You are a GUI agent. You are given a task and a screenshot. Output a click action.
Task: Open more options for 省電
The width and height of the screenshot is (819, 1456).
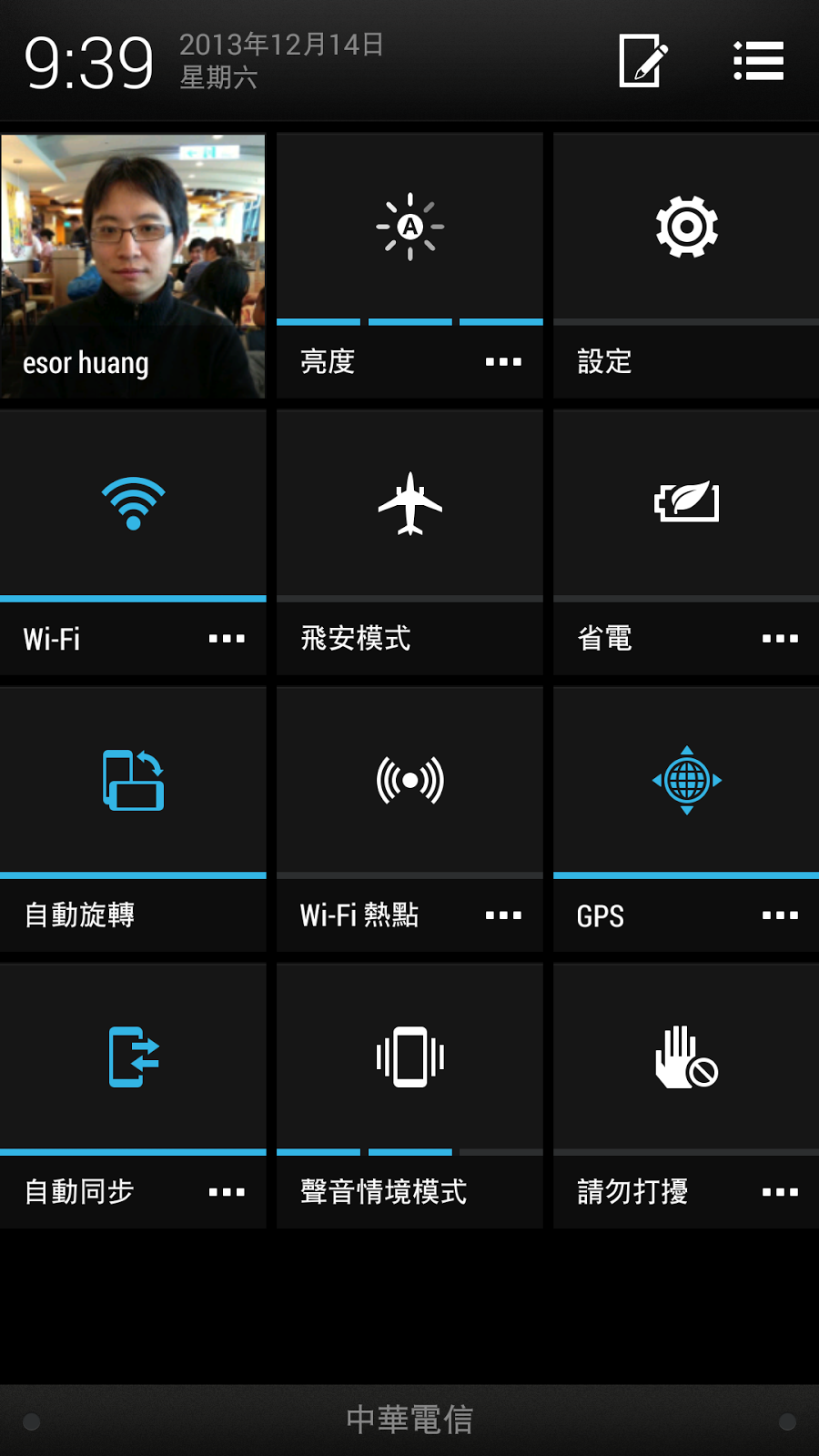(x=780, y=639)
